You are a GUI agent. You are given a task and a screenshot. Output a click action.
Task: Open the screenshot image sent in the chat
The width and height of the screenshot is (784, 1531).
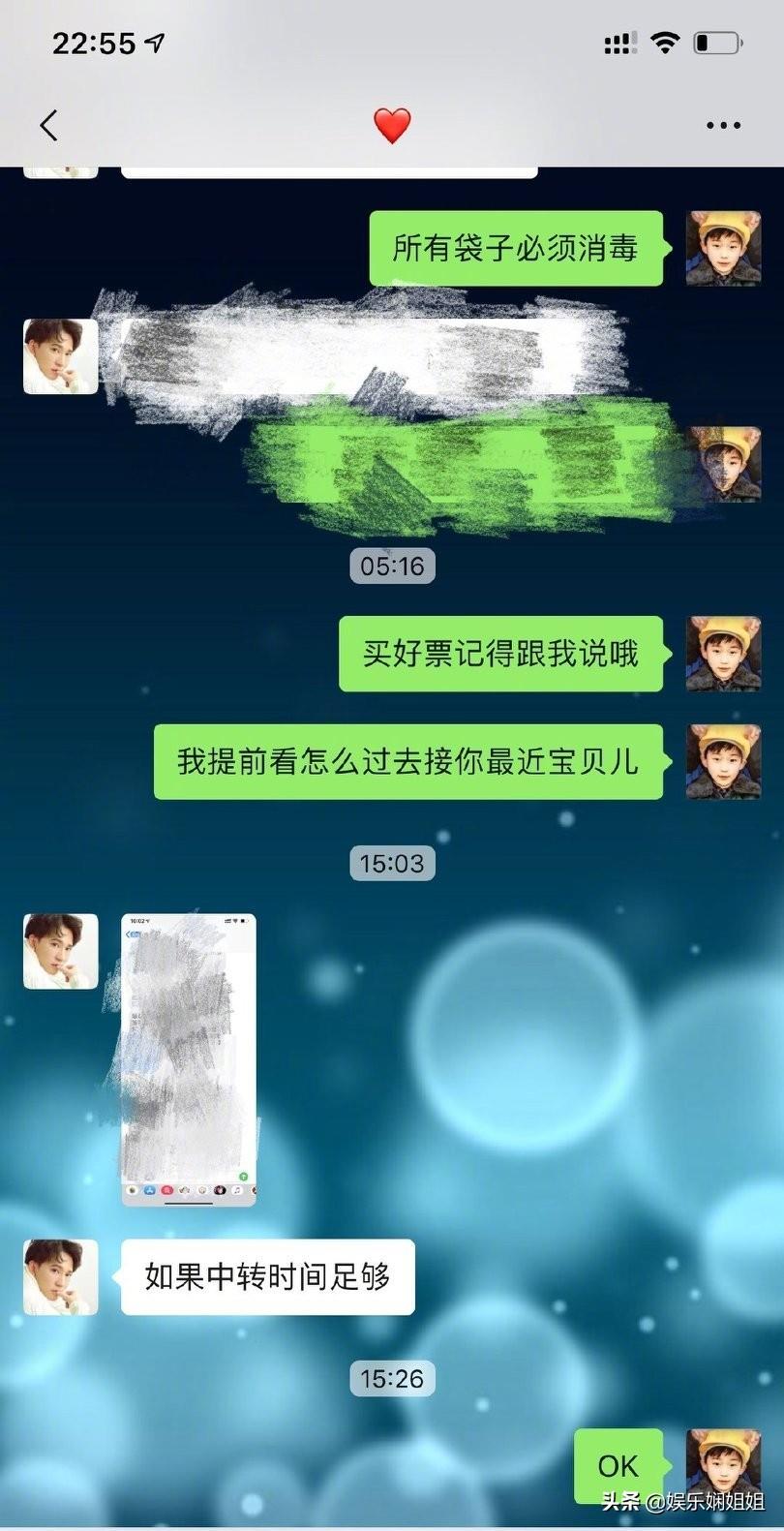click(x=189, y=1059)
